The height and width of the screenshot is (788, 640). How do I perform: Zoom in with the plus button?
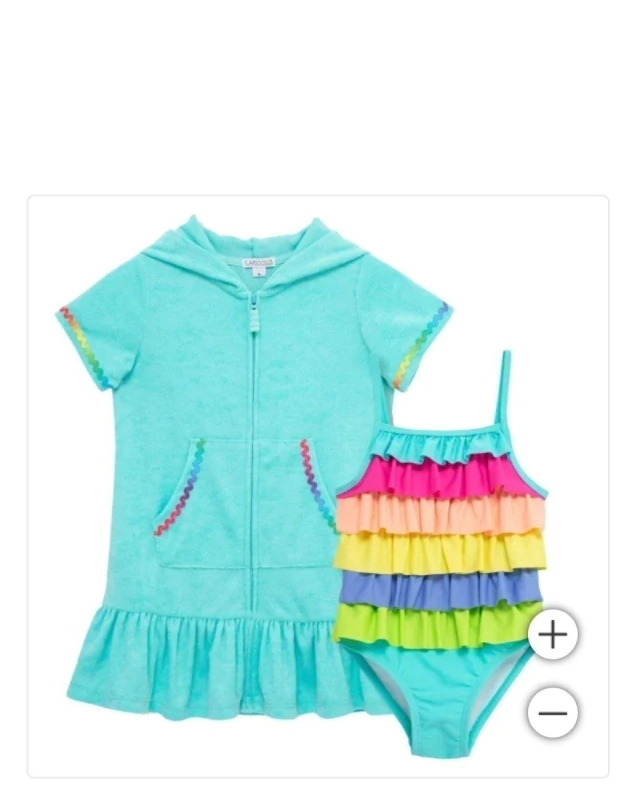coord(553,634)
